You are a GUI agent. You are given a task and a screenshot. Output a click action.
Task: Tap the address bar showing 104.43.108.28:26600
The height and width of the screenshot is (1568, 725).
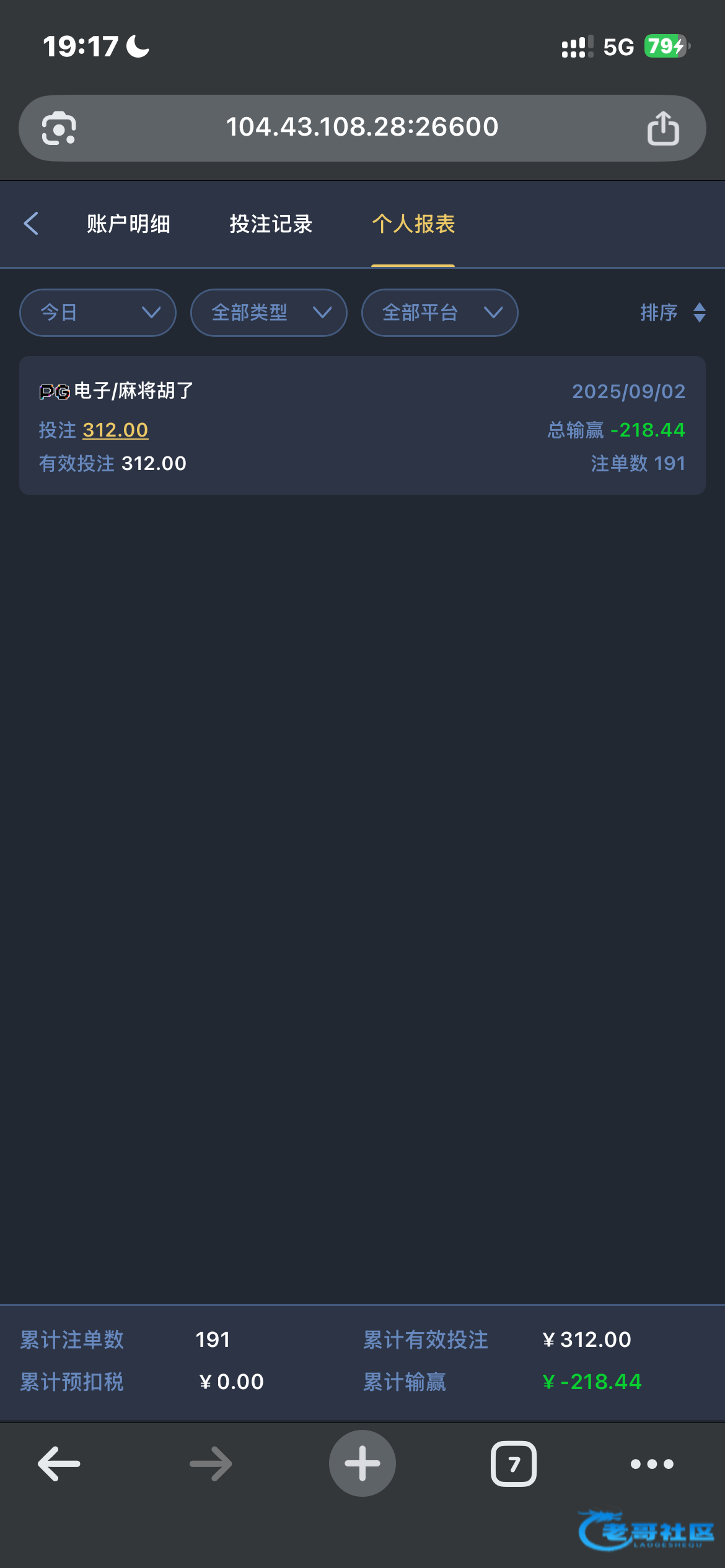(362, 128)
